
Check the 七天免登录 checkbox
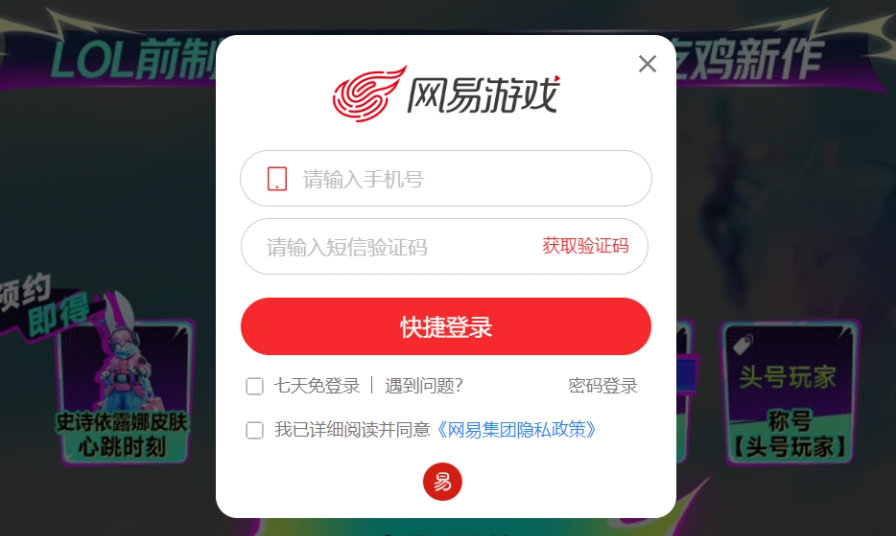point(255,386)
